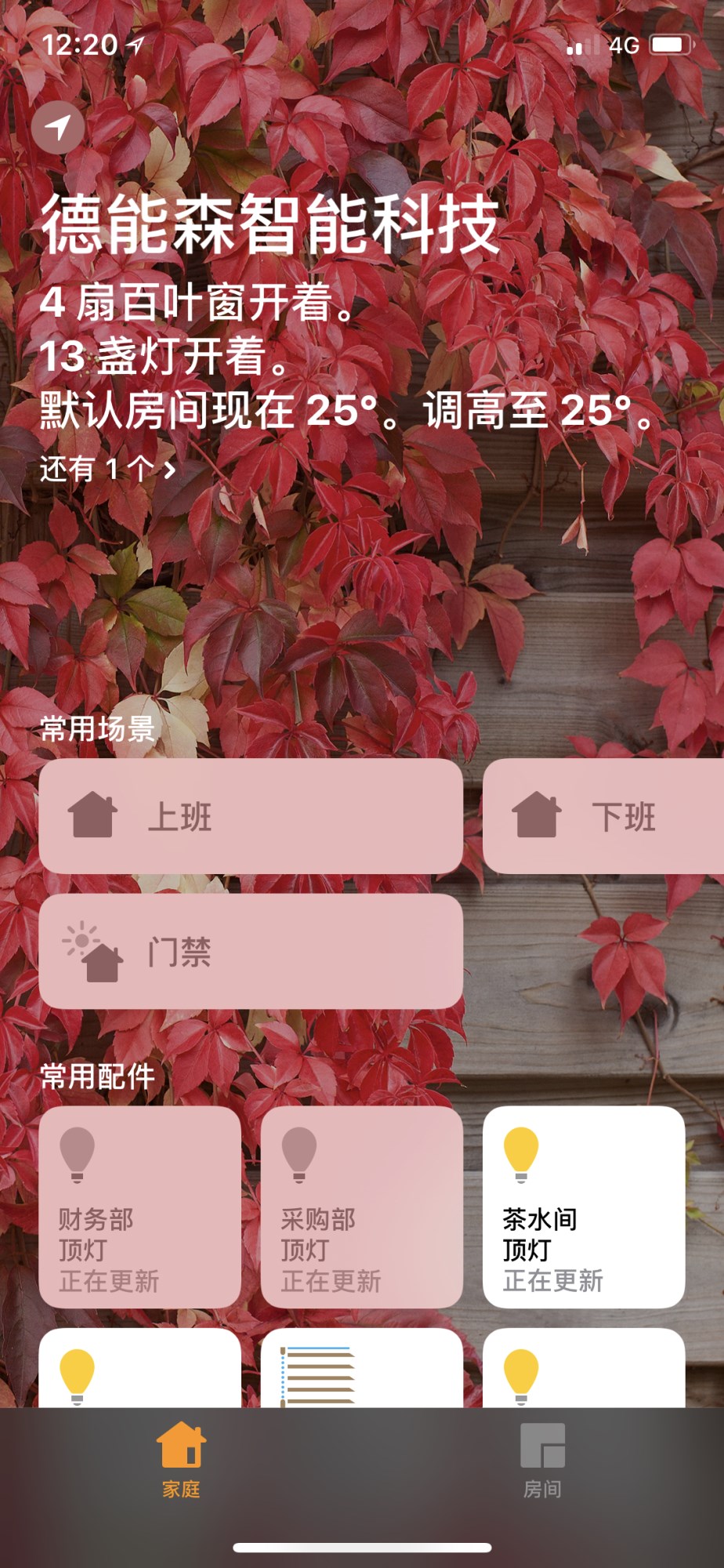Tap the location arrow icon

(59, 126)
